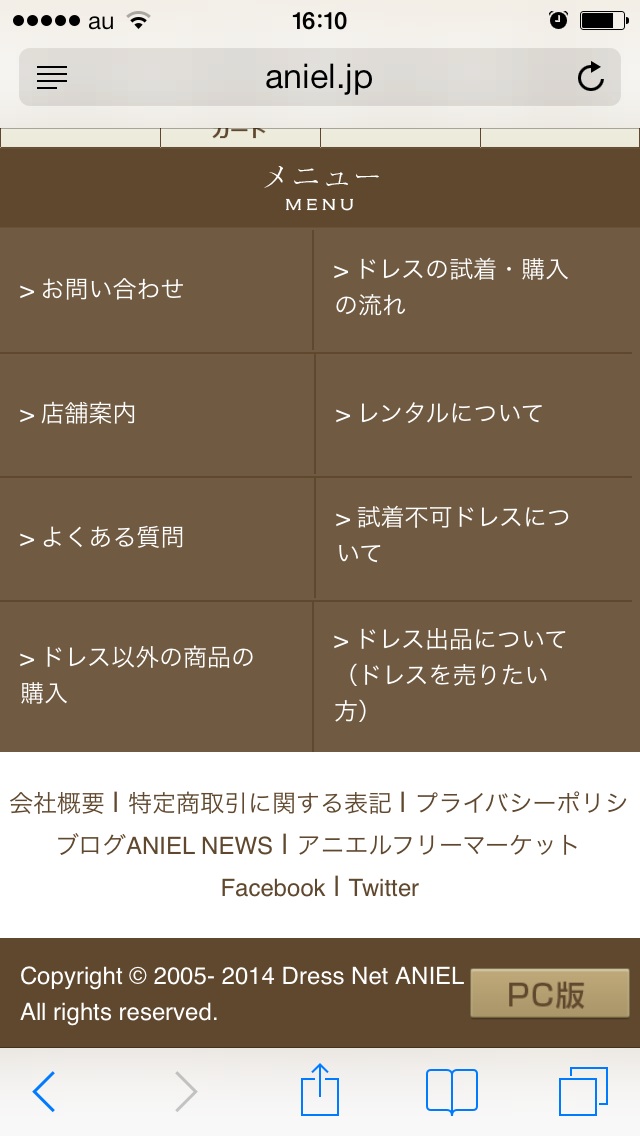Open 会社概要 footer link
640x1136 pixels.
tap(57, 803)
